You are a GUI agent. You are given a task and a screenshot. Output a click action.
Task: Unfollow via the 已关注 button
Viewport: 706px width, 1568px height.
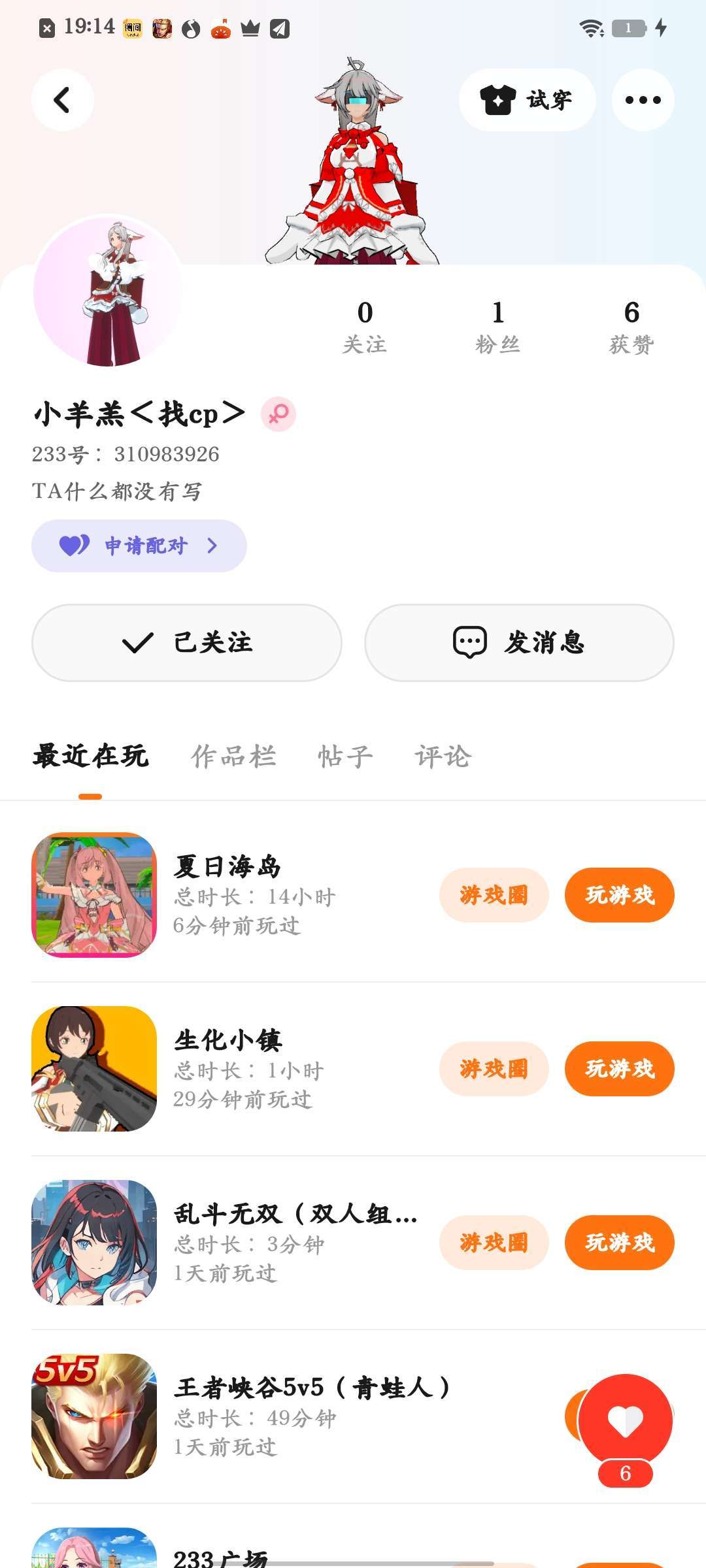187,643
